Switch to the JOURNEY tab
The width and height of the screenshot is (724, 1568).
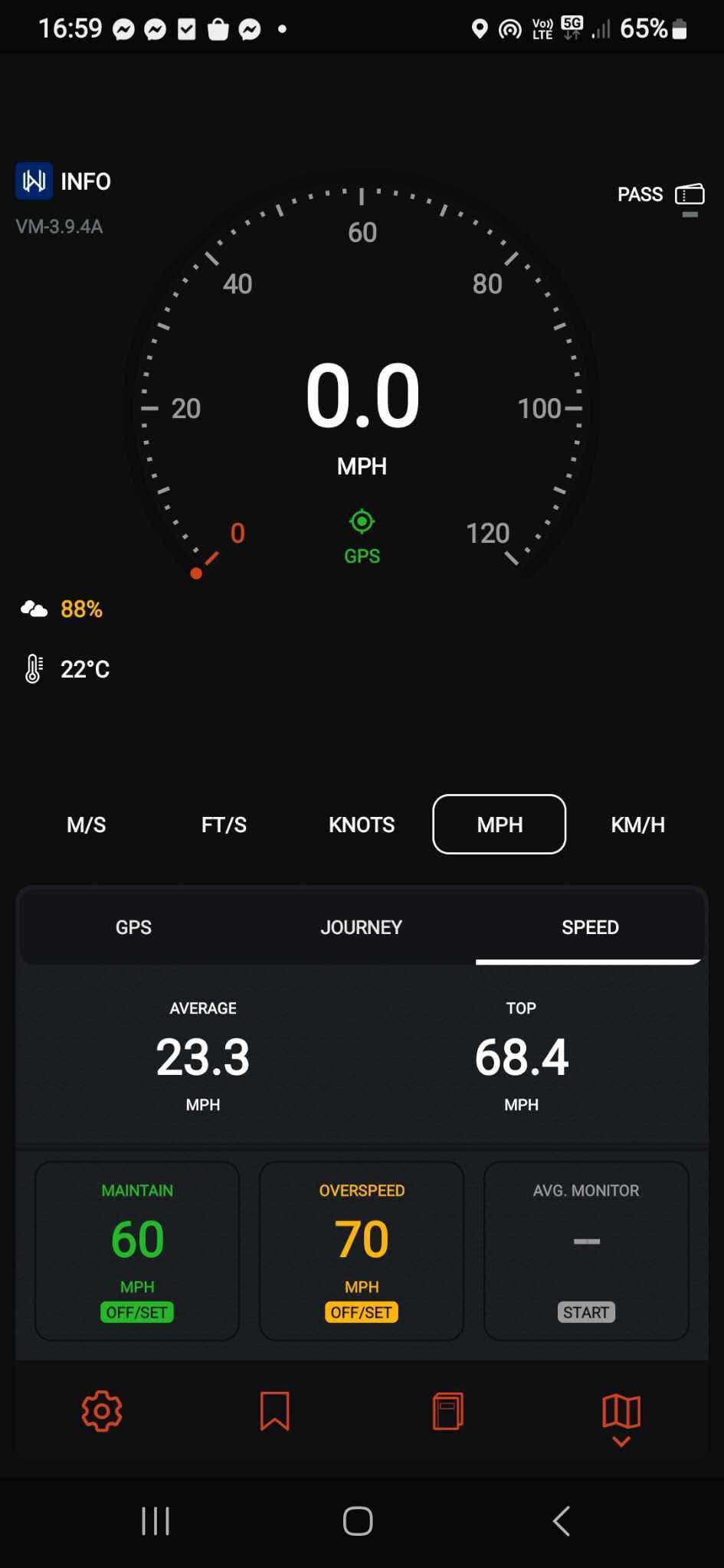361,926
